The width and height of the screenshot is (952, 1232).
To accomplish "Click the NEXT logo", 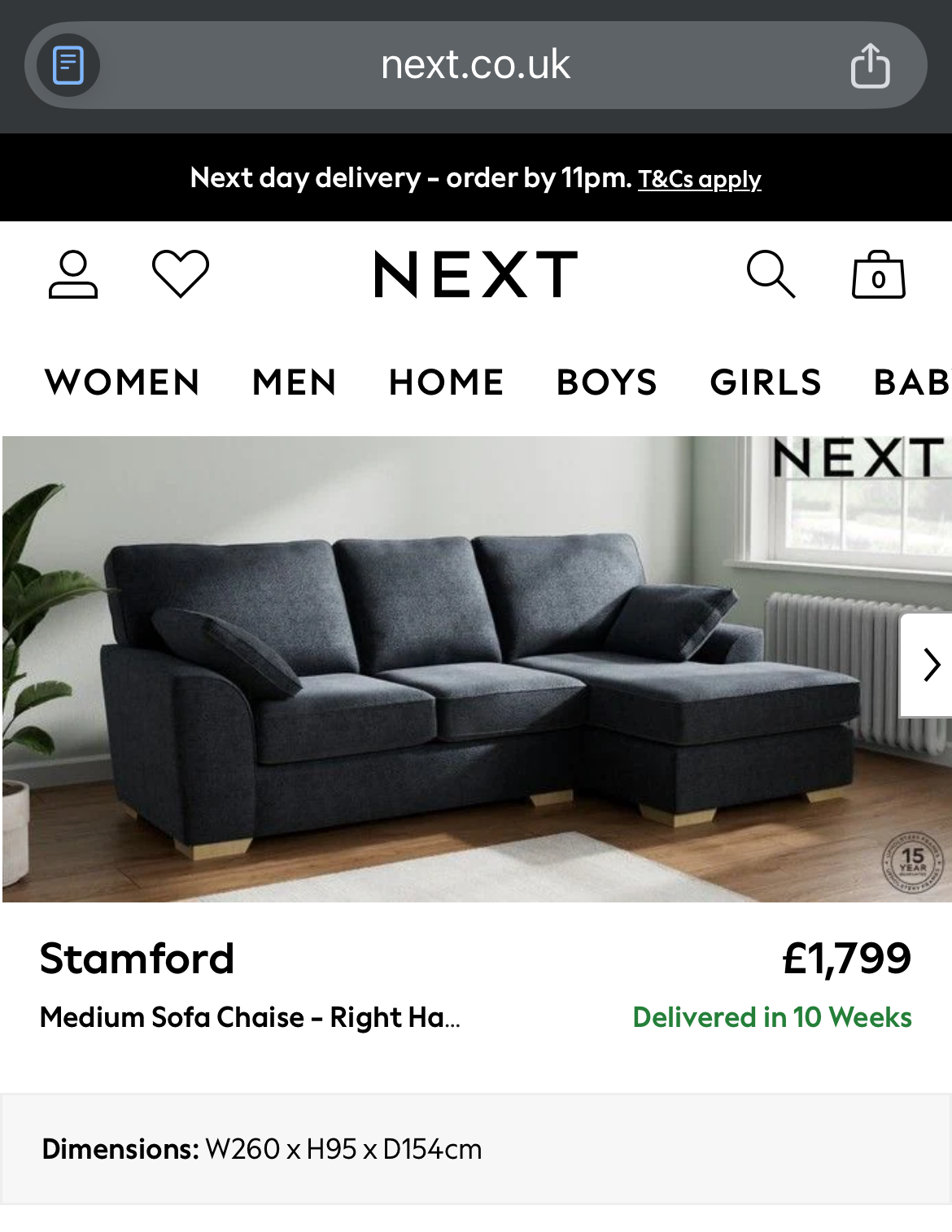I will [x=475, y=273].
